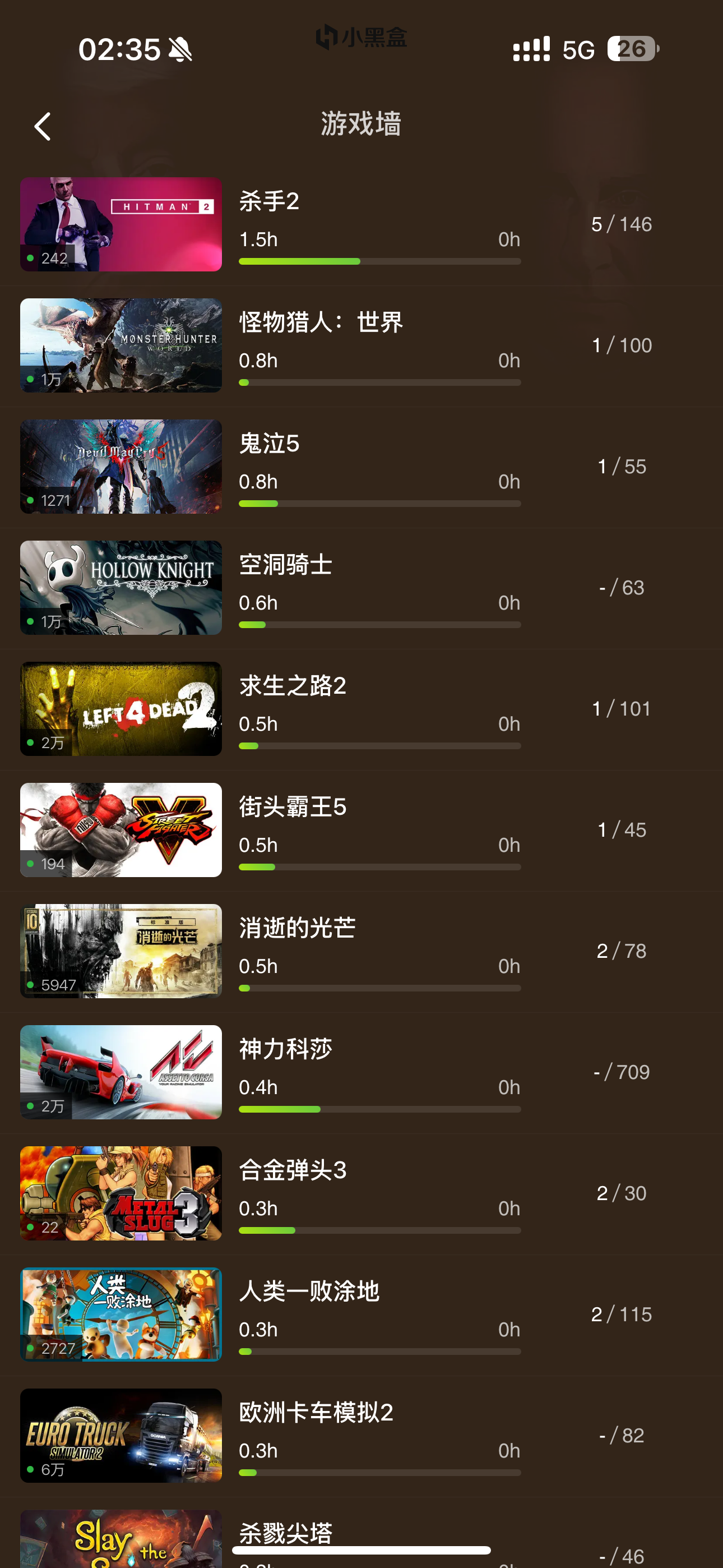Screen dimensions: 723x1568
Task: Select the 神力科莎 row
Action: (x=361, y=1072)
